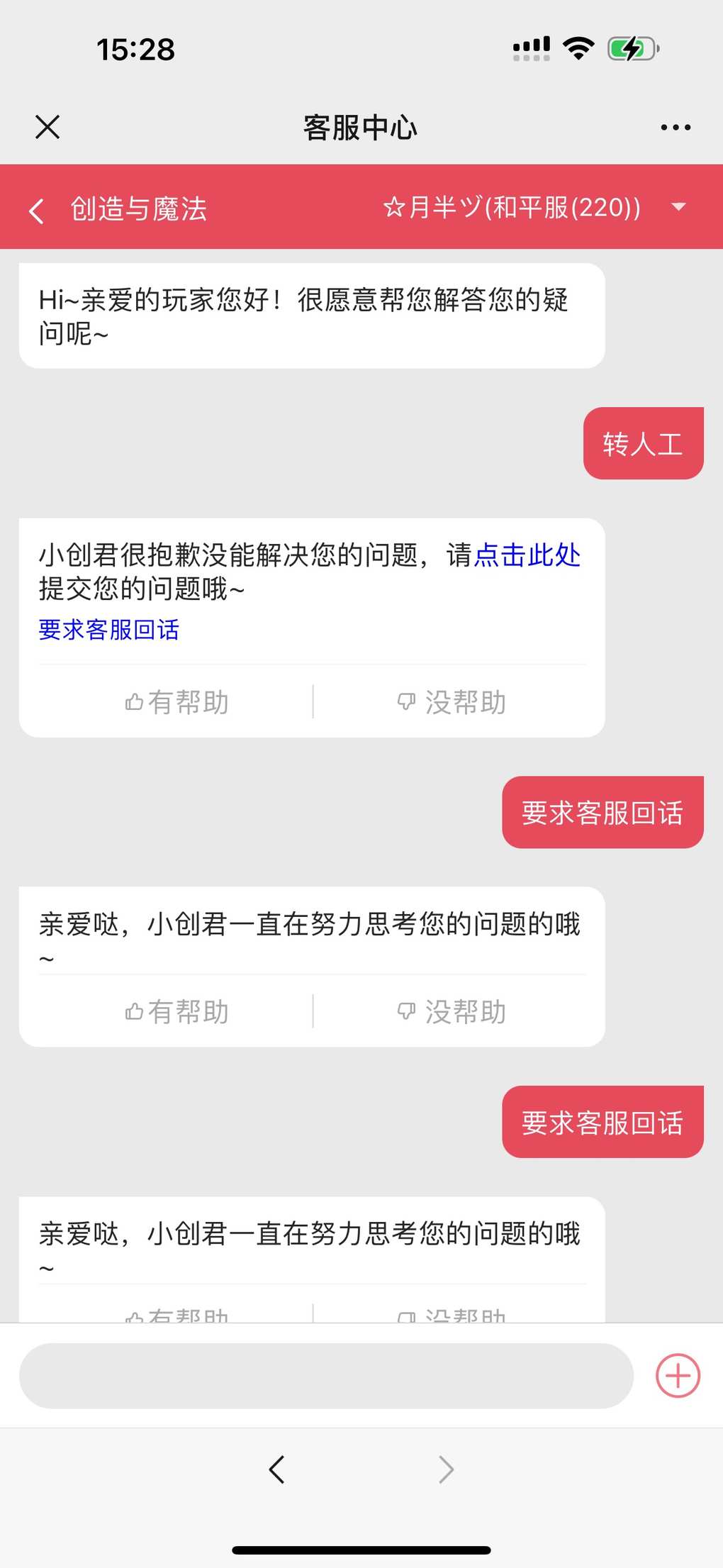Tap the 点击此处 link to submit question
723x1568 pixels.
point(527,555)
